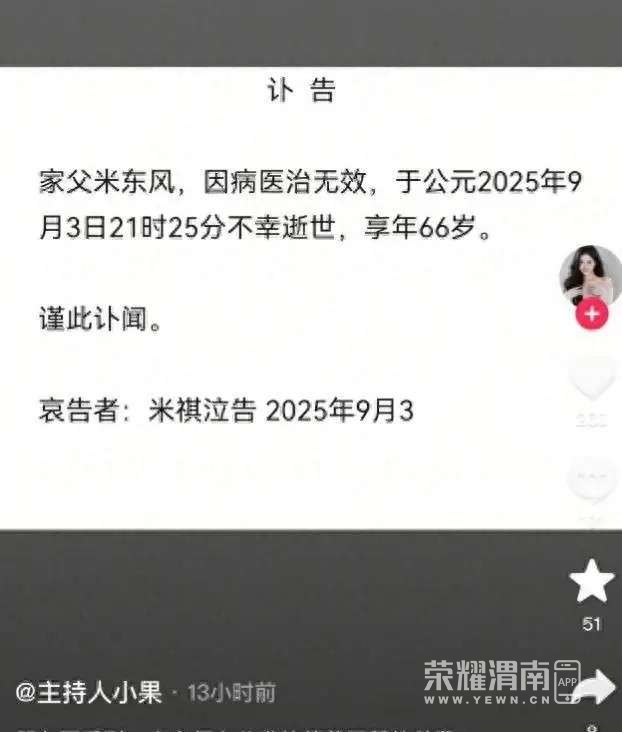Open the video creator's profile avatar
This screenshot has height=732, width=622.
click(591, 273)
